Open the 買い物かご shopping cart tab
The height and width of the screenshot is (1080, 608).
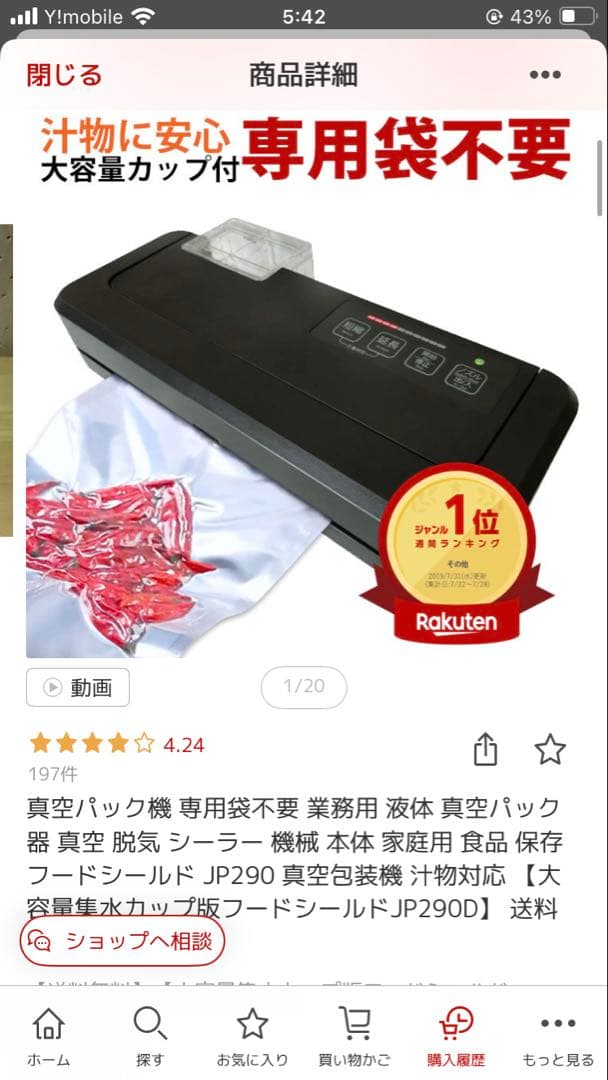pos(354,1035)
